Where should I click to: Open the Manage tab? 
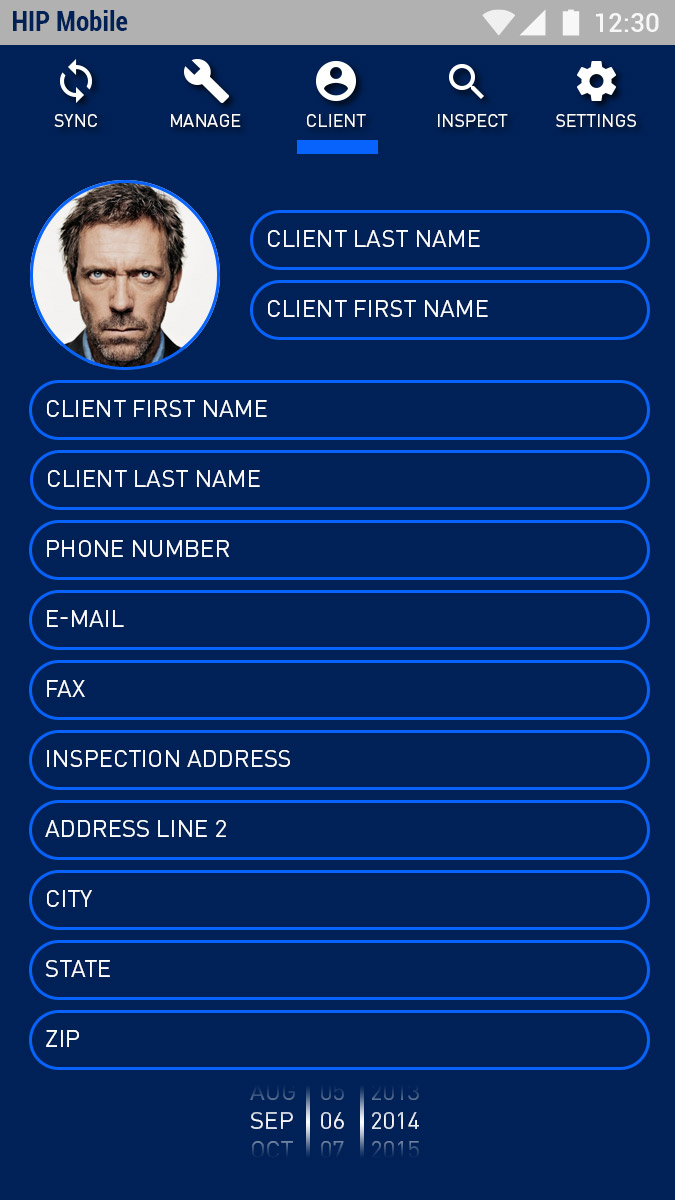205,96
